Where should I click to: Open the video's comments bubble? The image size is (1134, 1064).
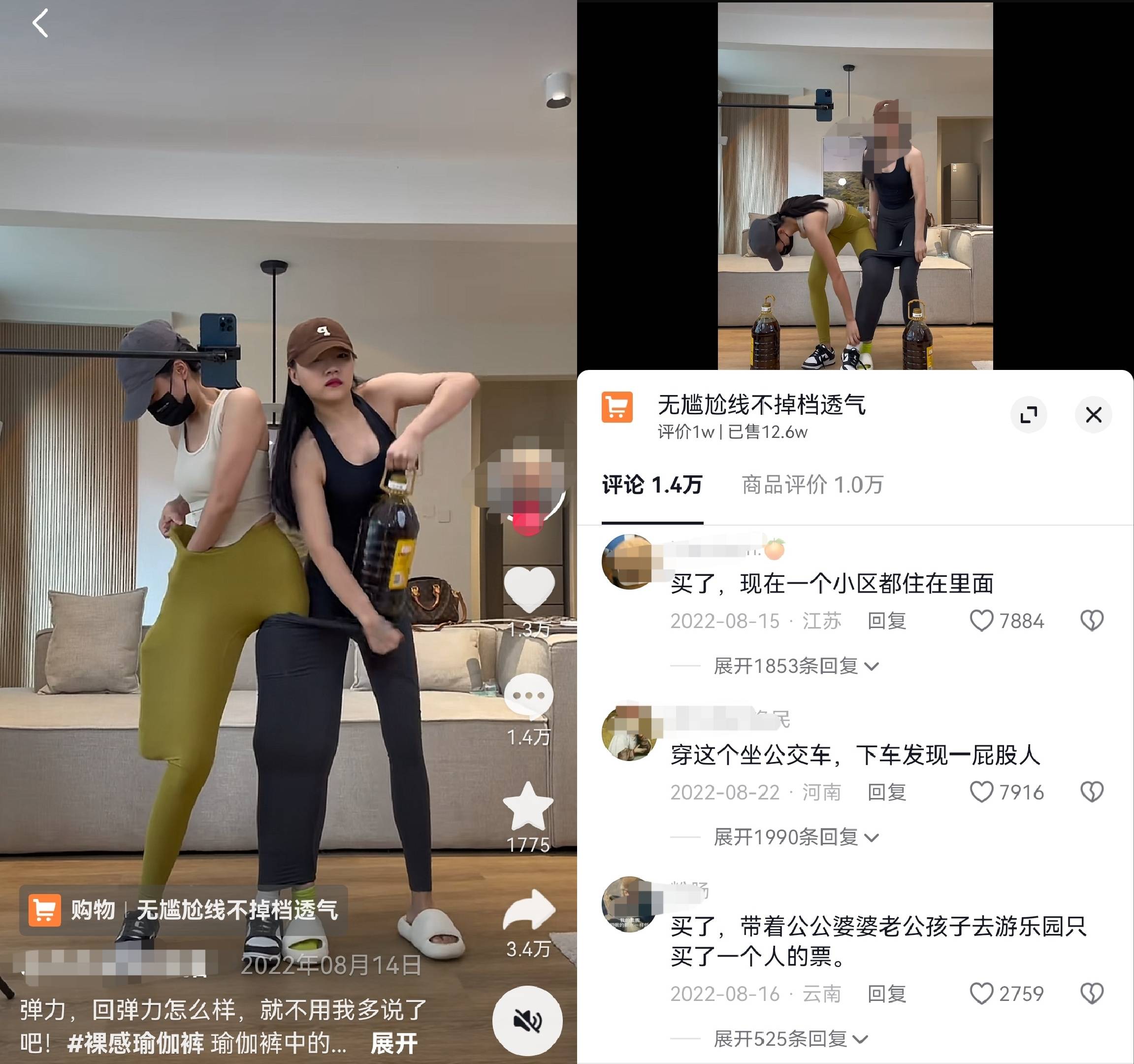(x=529, y=696)
